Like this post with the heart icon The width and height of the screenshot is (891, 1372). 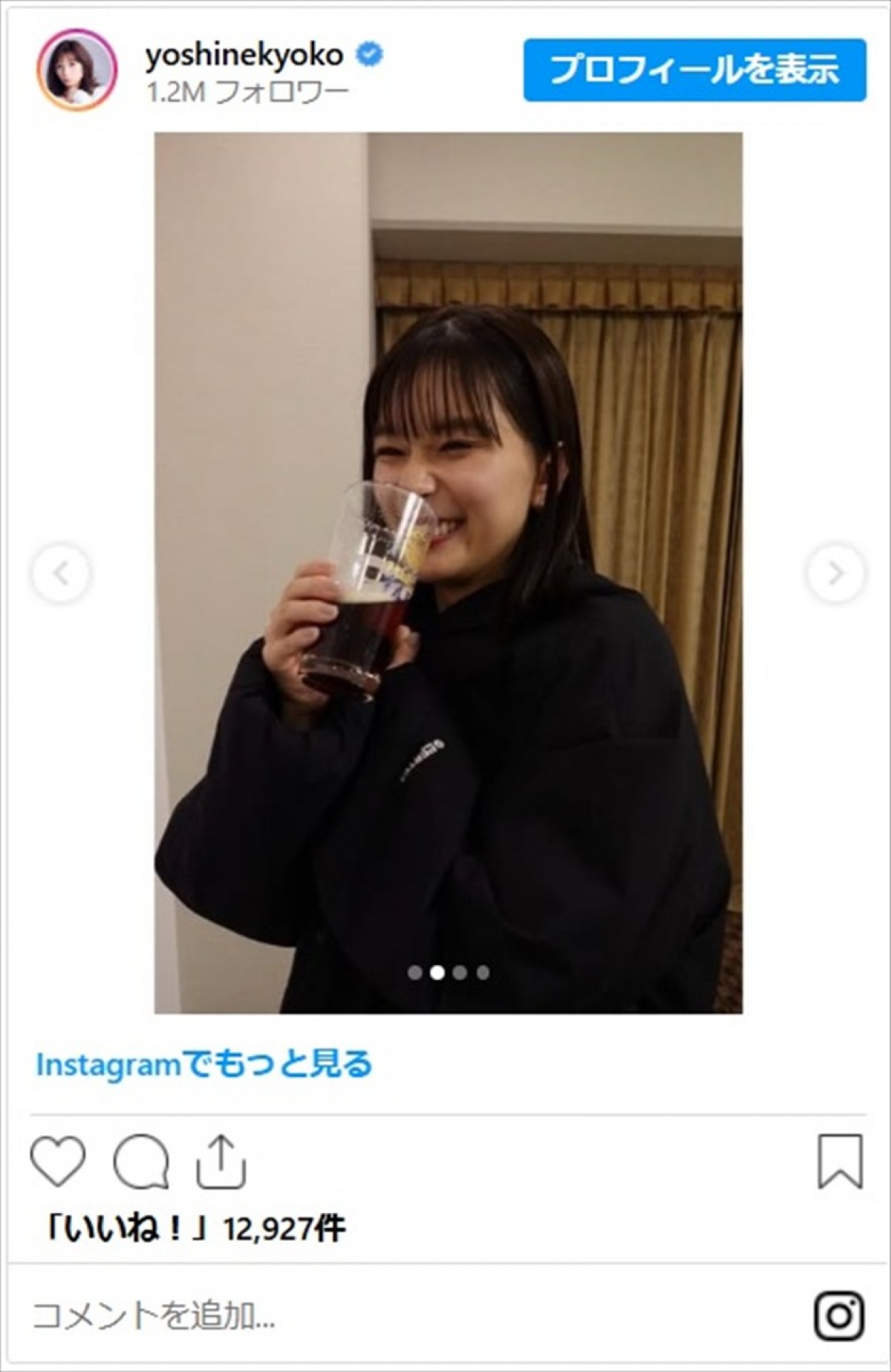tap(58, 1161)
